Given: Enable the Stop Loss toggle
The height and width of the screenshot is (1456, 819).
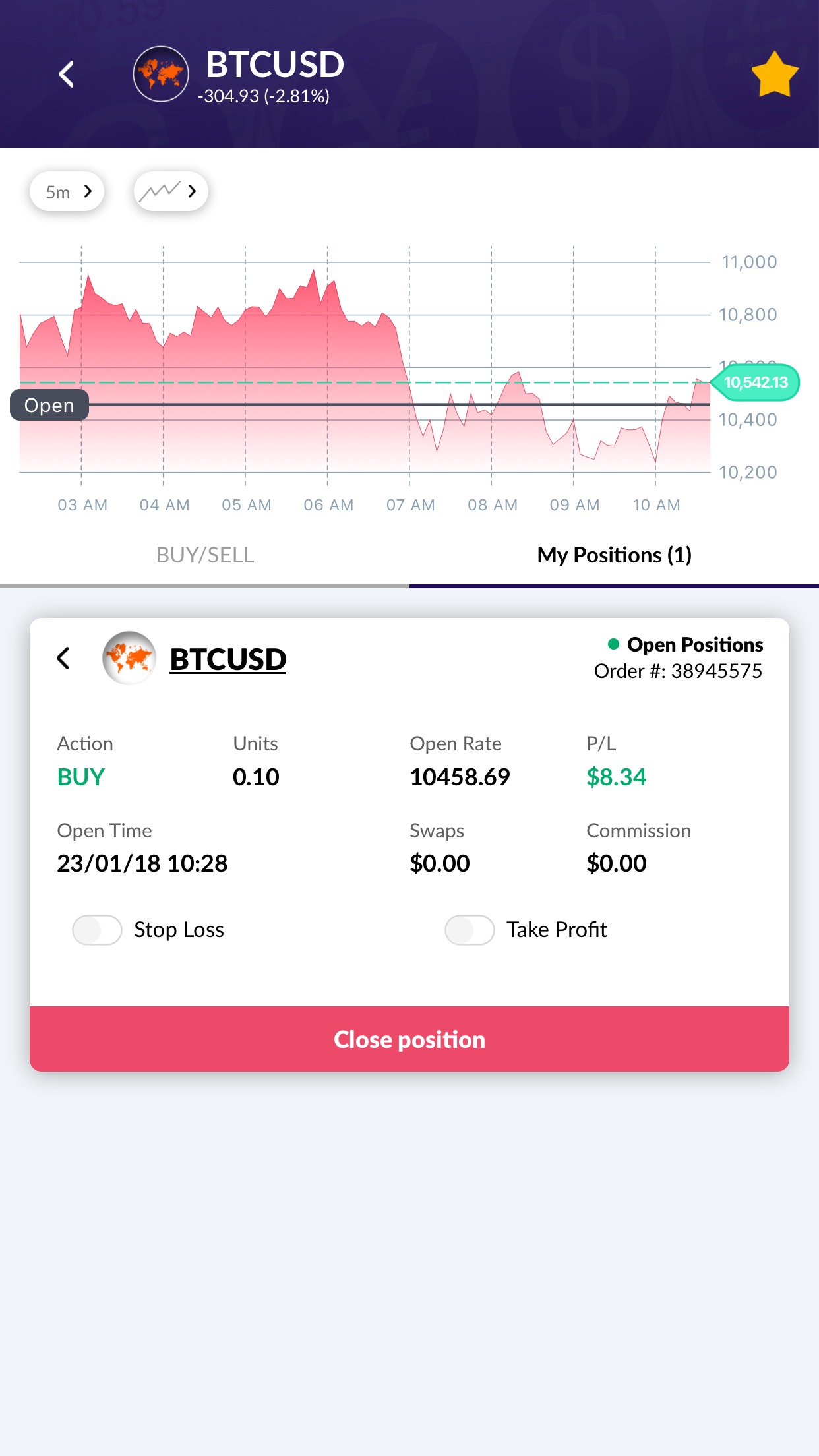Looking at the screenshot, I should 96,930.
